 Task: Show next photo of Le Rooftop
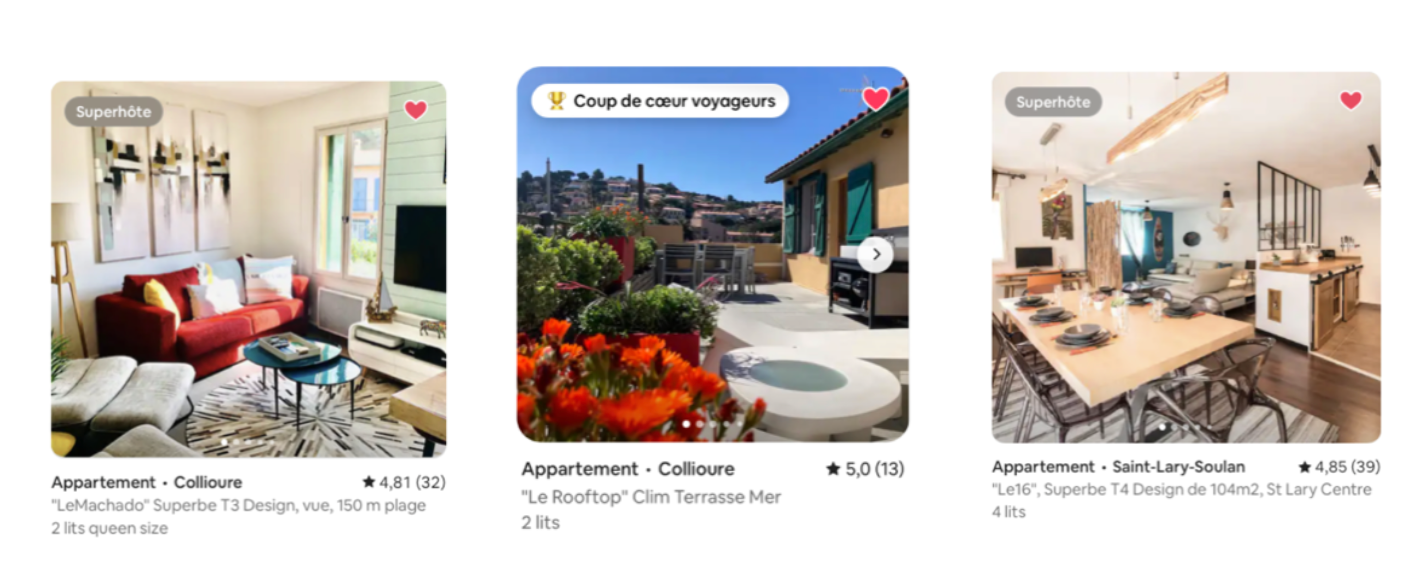click(875, 255)
